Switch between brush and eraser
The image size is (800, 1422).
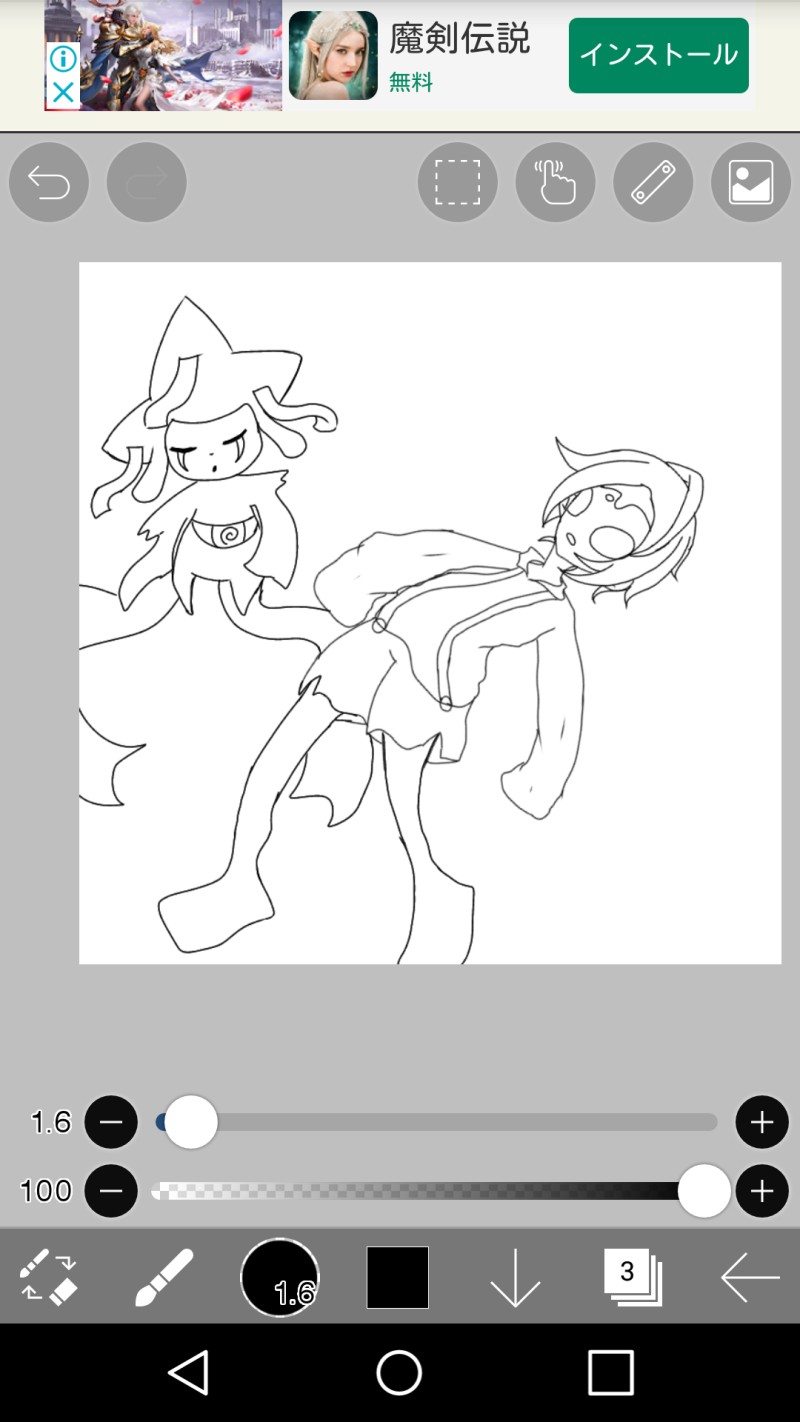[x=48, y=1277]
